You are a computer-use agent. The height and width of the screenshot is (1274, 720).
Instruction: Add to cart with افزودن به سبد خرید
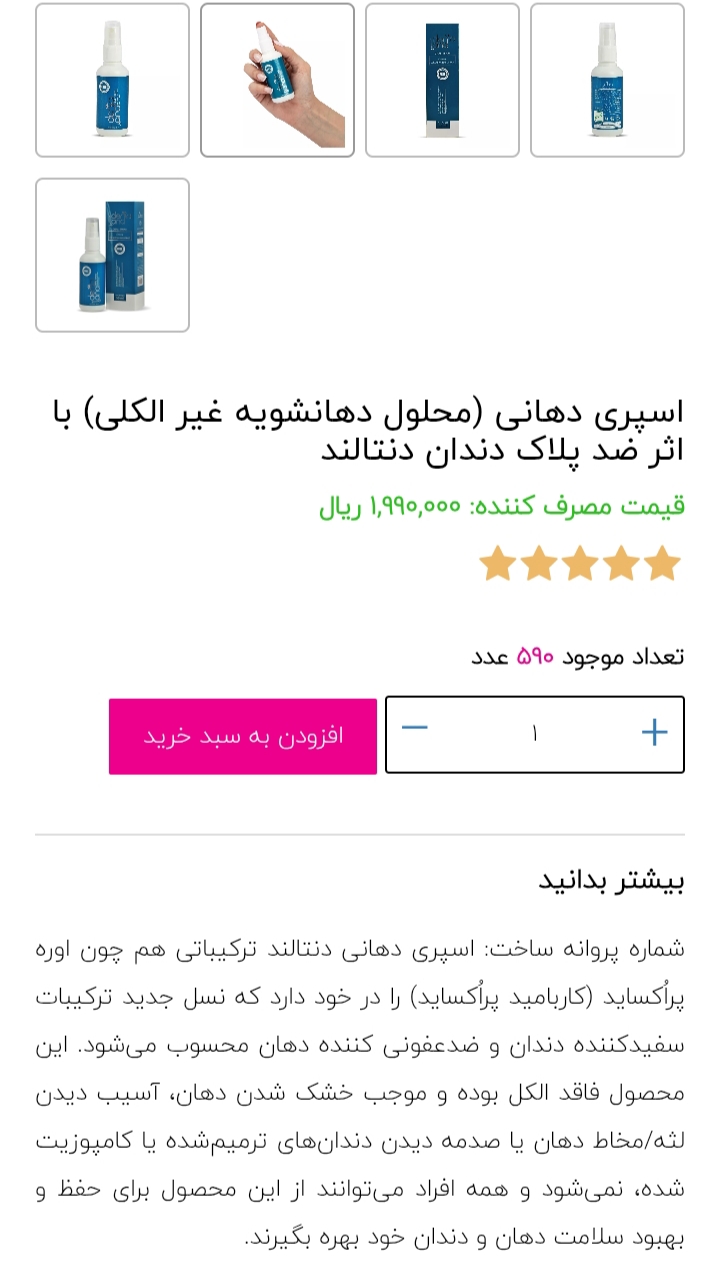(x=243, y=736)
